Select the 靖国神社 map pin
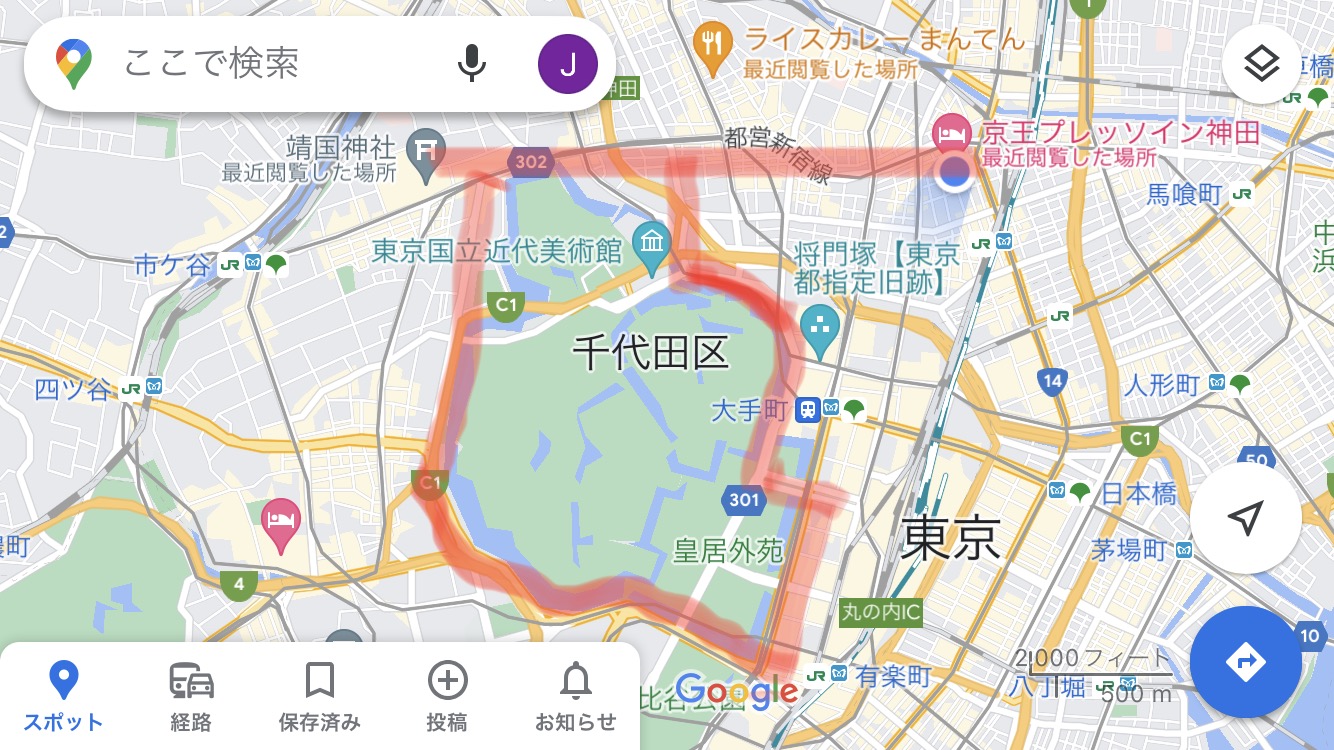1334x750 pixels. tap(427, 149)
